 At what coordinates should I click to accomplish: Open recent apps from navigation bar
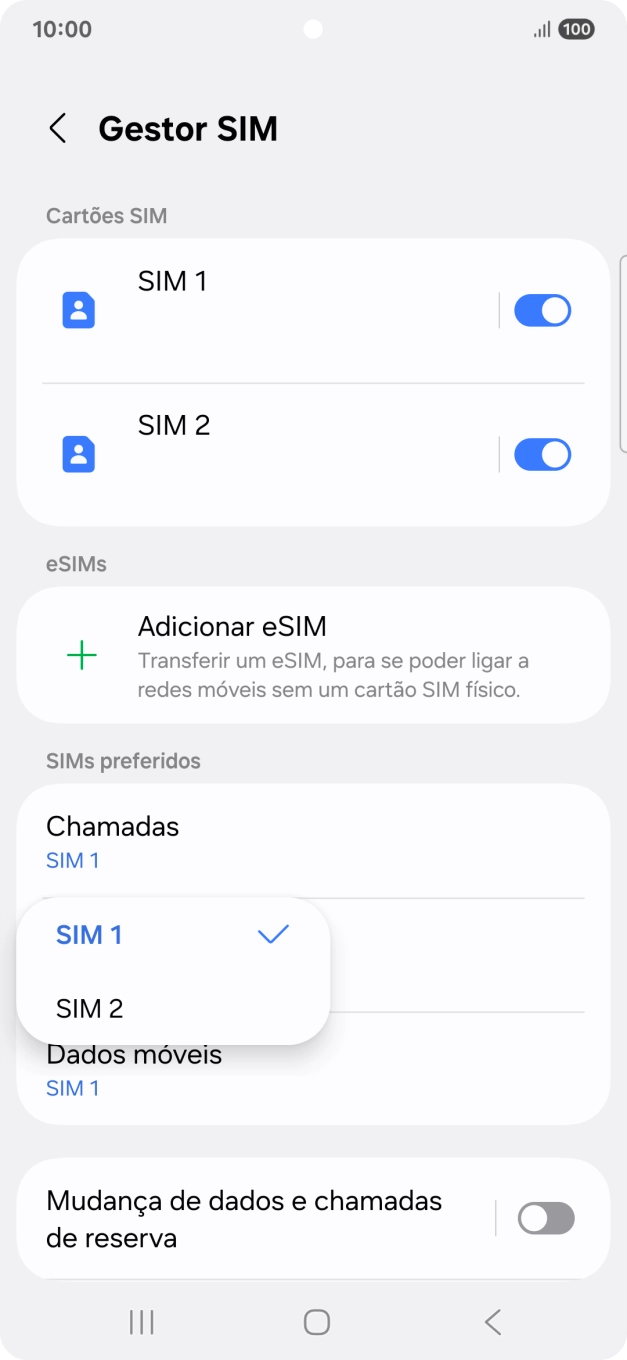(142, 1322)
